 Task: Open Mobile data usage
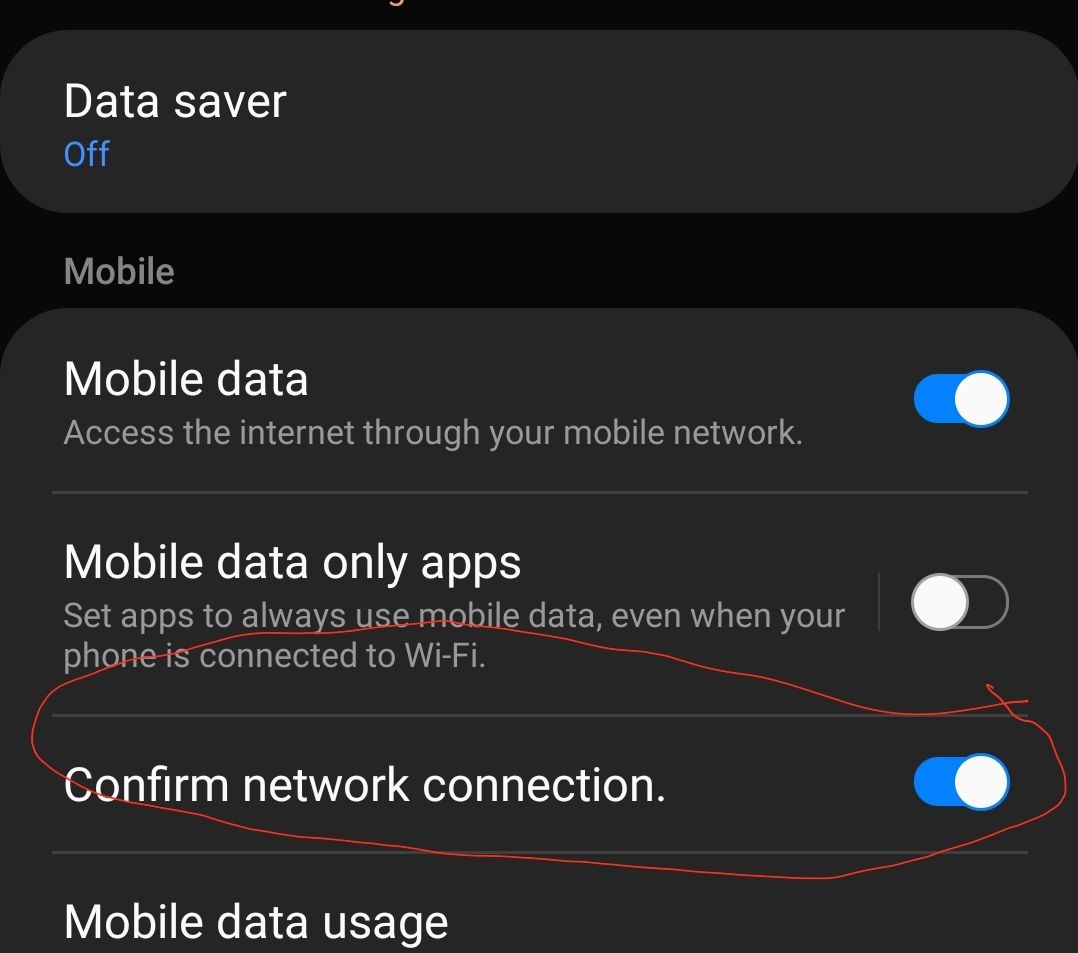tap(256, 920)
